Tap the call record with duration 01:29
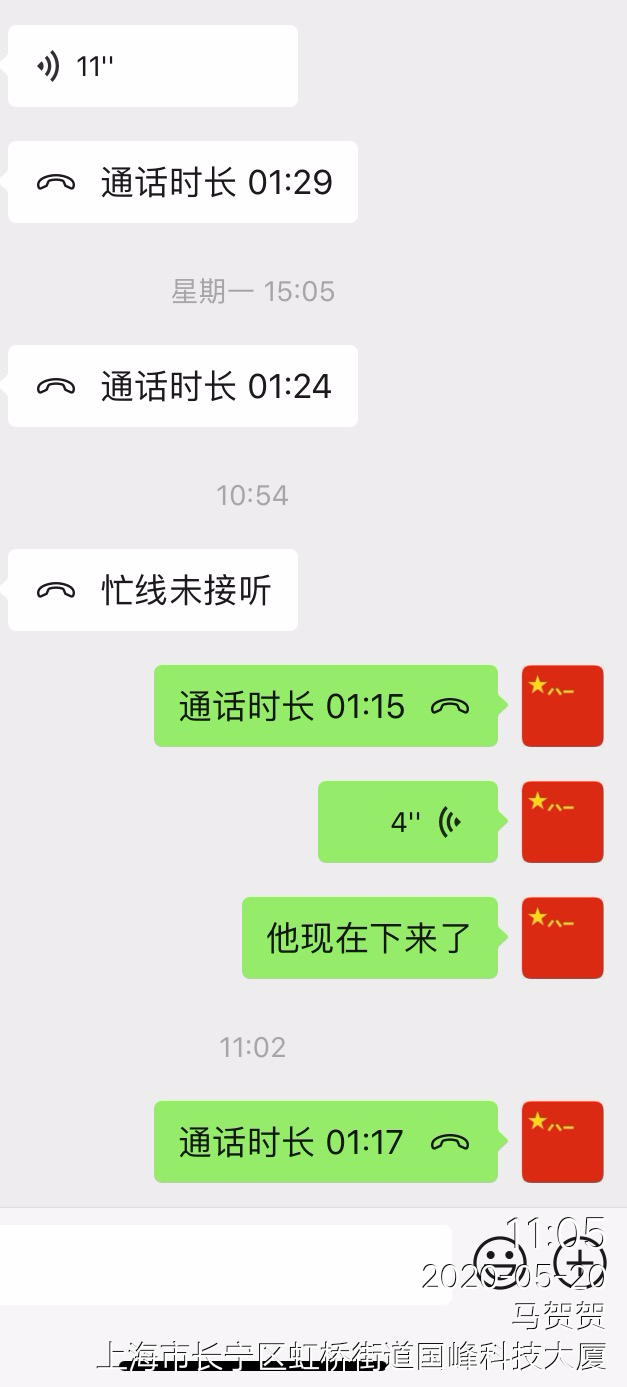627x1387 pixels. [183, 183]
